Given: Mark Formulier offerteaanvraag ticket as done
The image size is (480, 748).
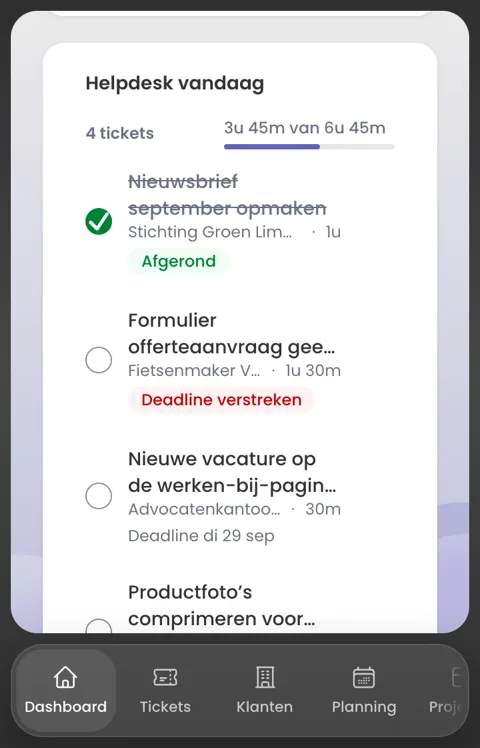Looking at the screenshot, I should click(x=99, y=360).
